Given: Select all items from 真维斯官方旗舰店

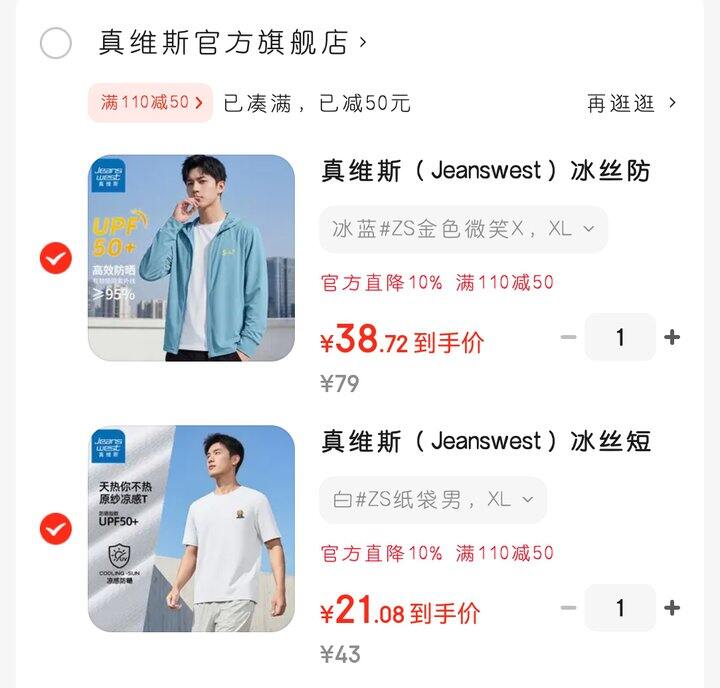Looking at the screenshot, I should pos(56,43).
